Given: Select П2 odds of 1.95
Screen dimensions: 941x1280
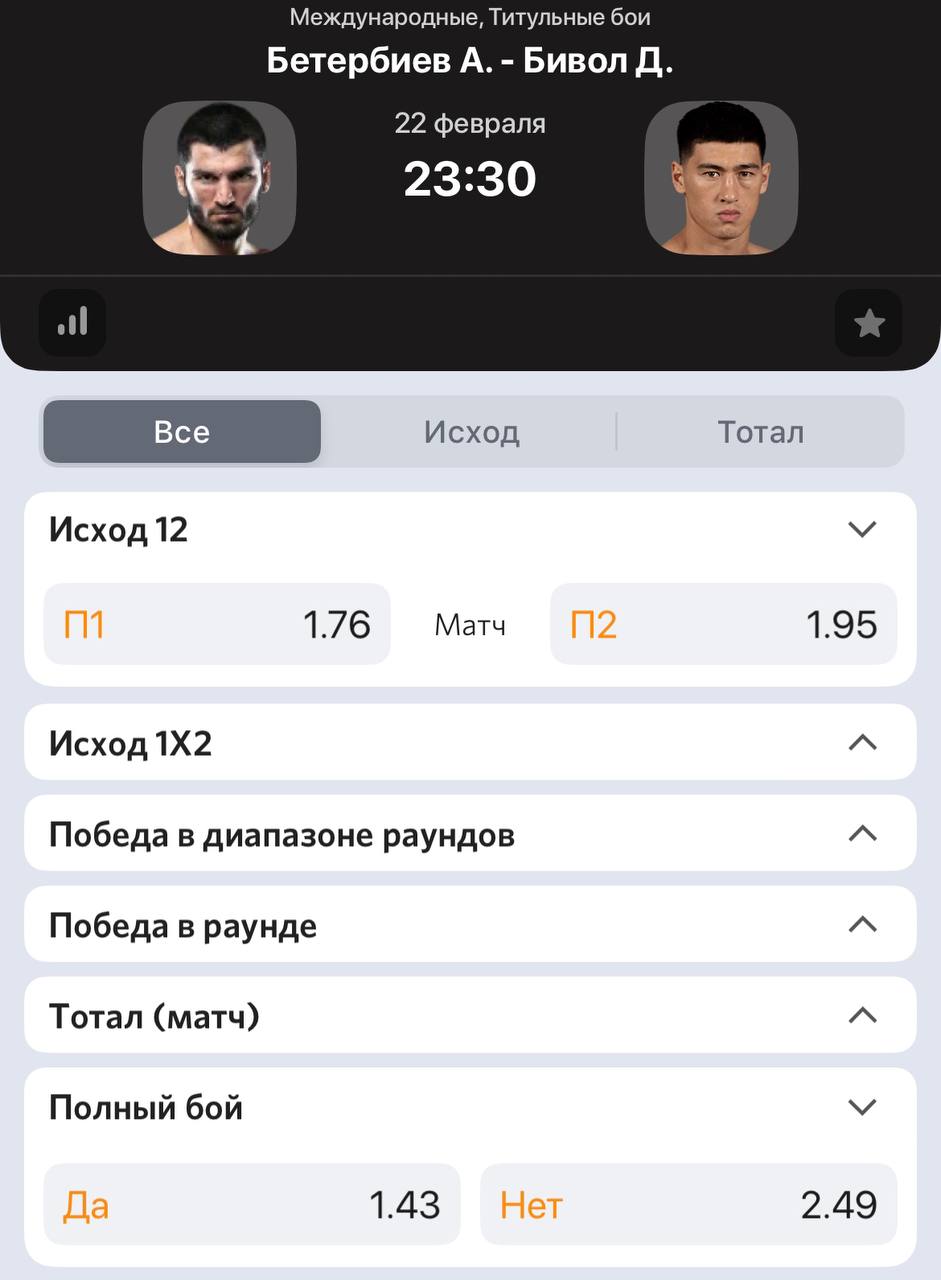Looking at the screenshot, I should point(723,623).
